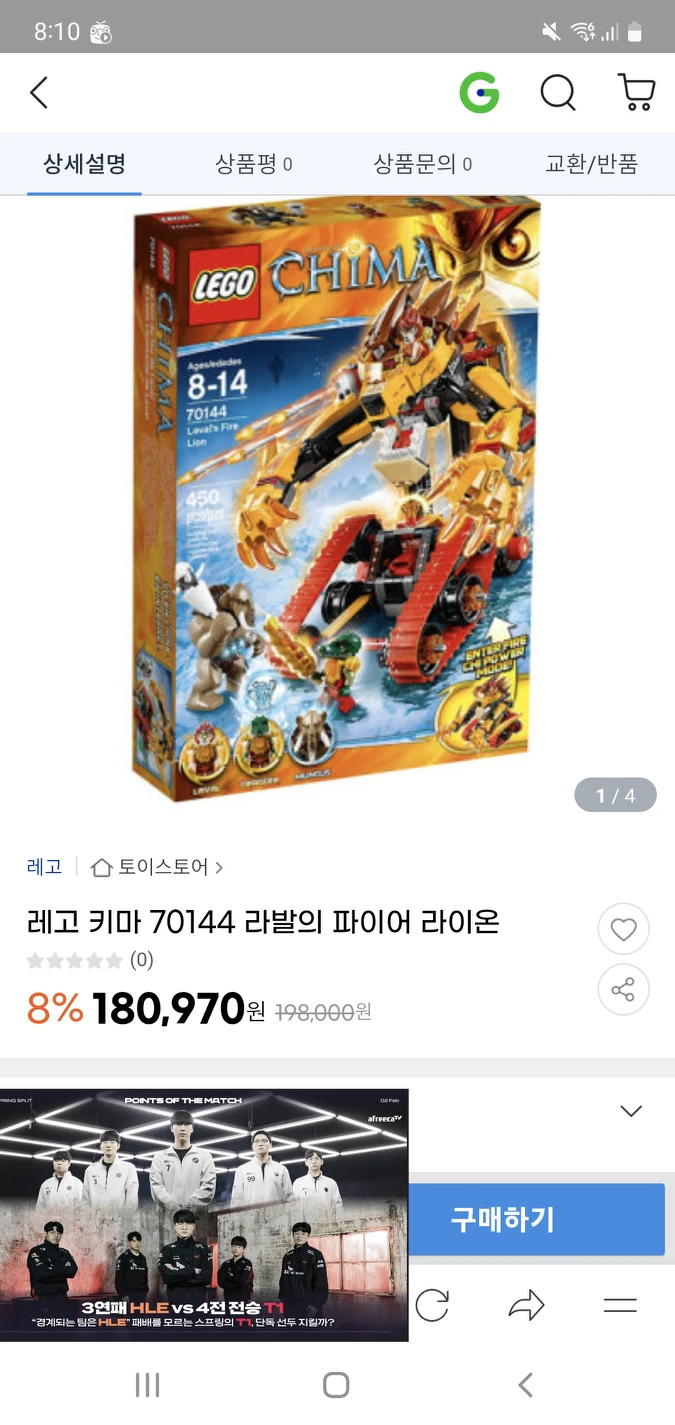
Task: Switch to the 상품문의 tab
Action: click(x=422, y=164)
